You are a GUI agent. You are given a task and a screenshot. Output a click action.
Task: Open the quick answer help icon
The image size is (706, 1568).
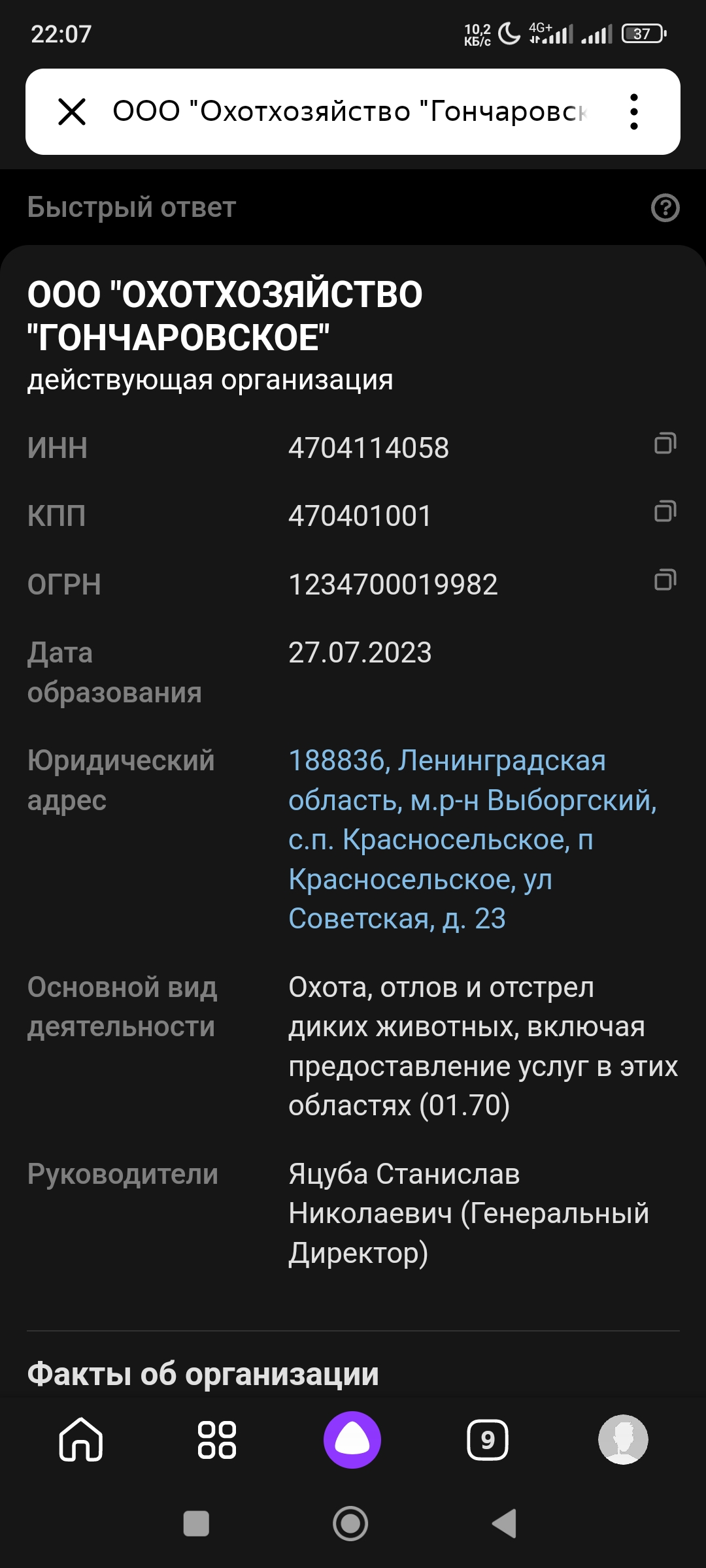pos(665,208)
